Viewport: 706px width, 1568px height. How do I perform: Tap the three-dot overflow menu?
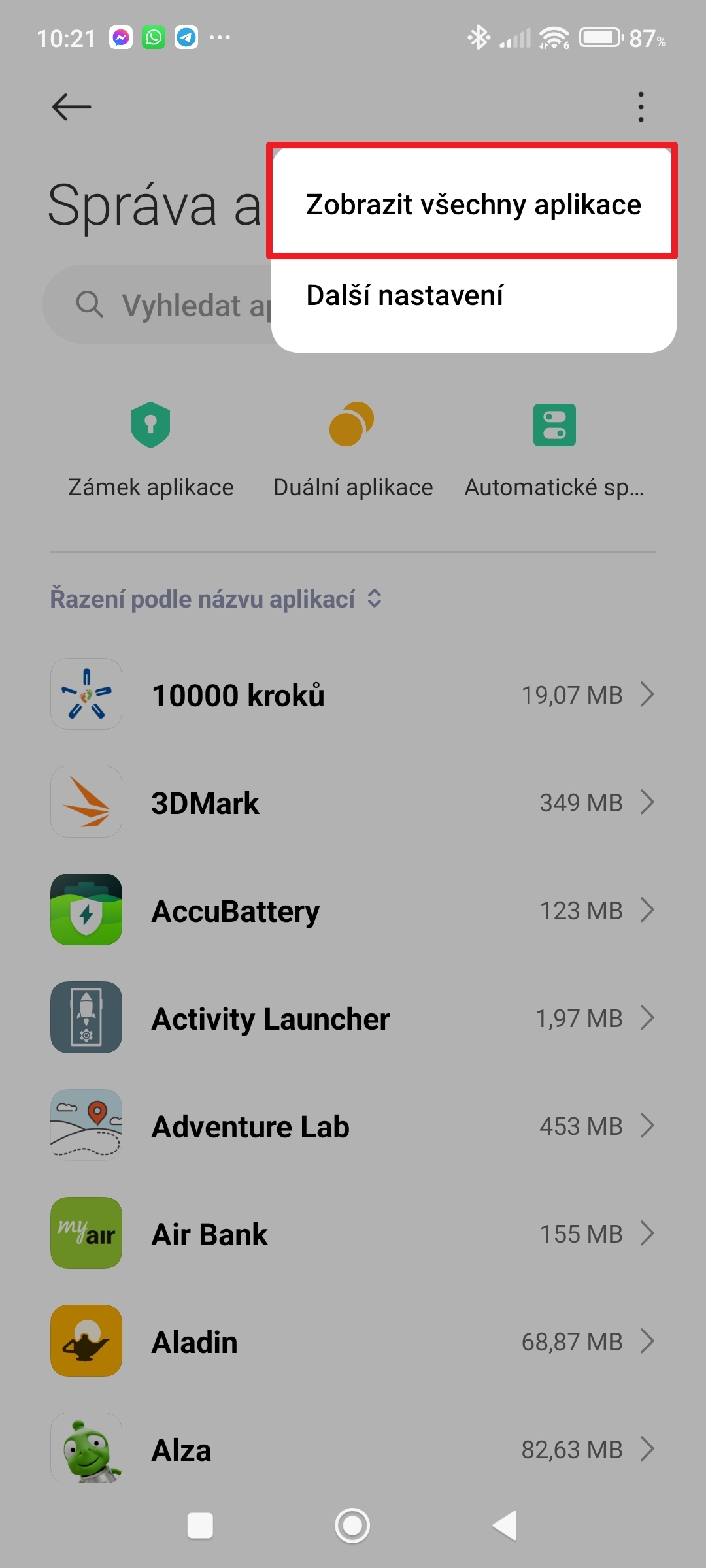641,106
